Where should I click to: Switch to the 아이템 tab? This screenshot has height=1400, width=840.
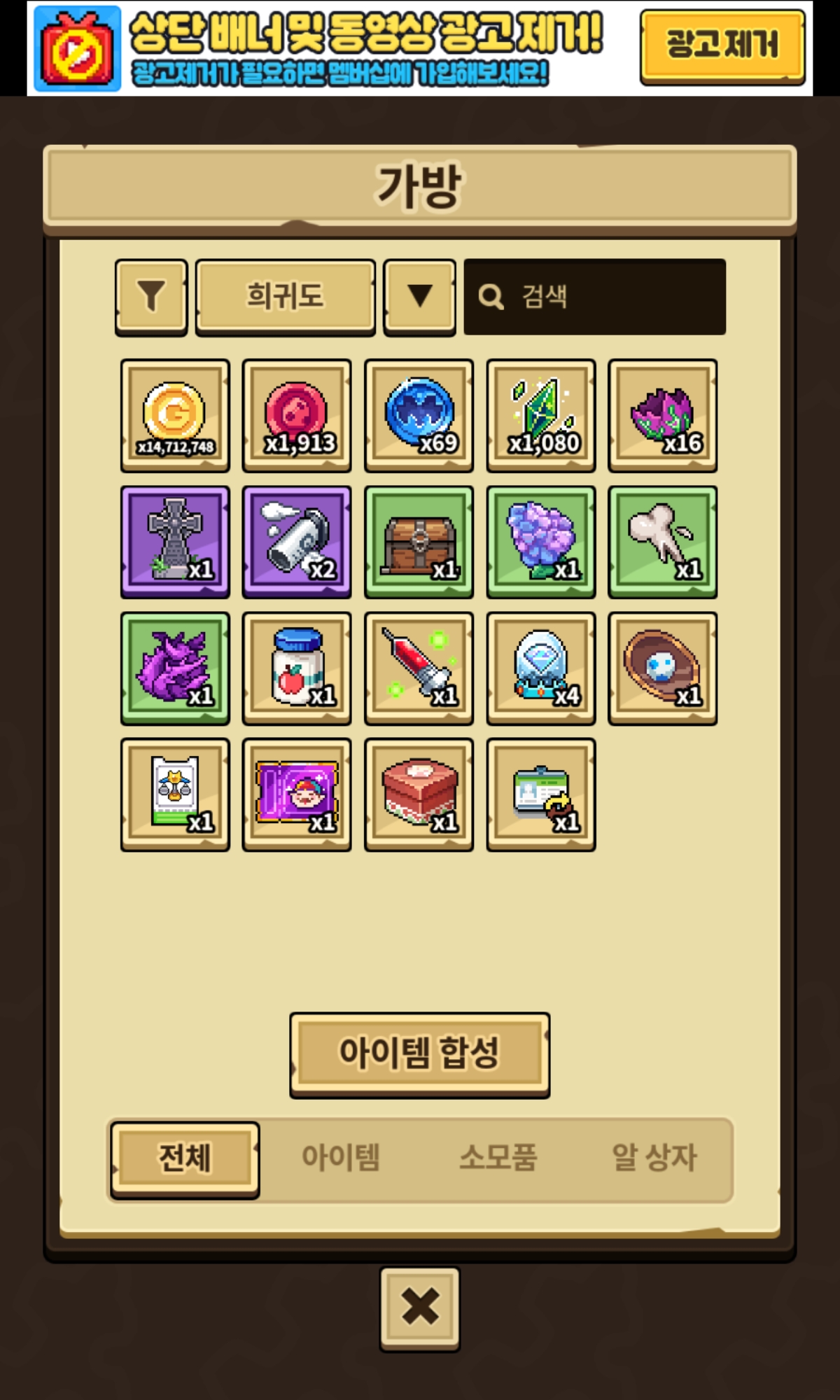pos(341,1158)
